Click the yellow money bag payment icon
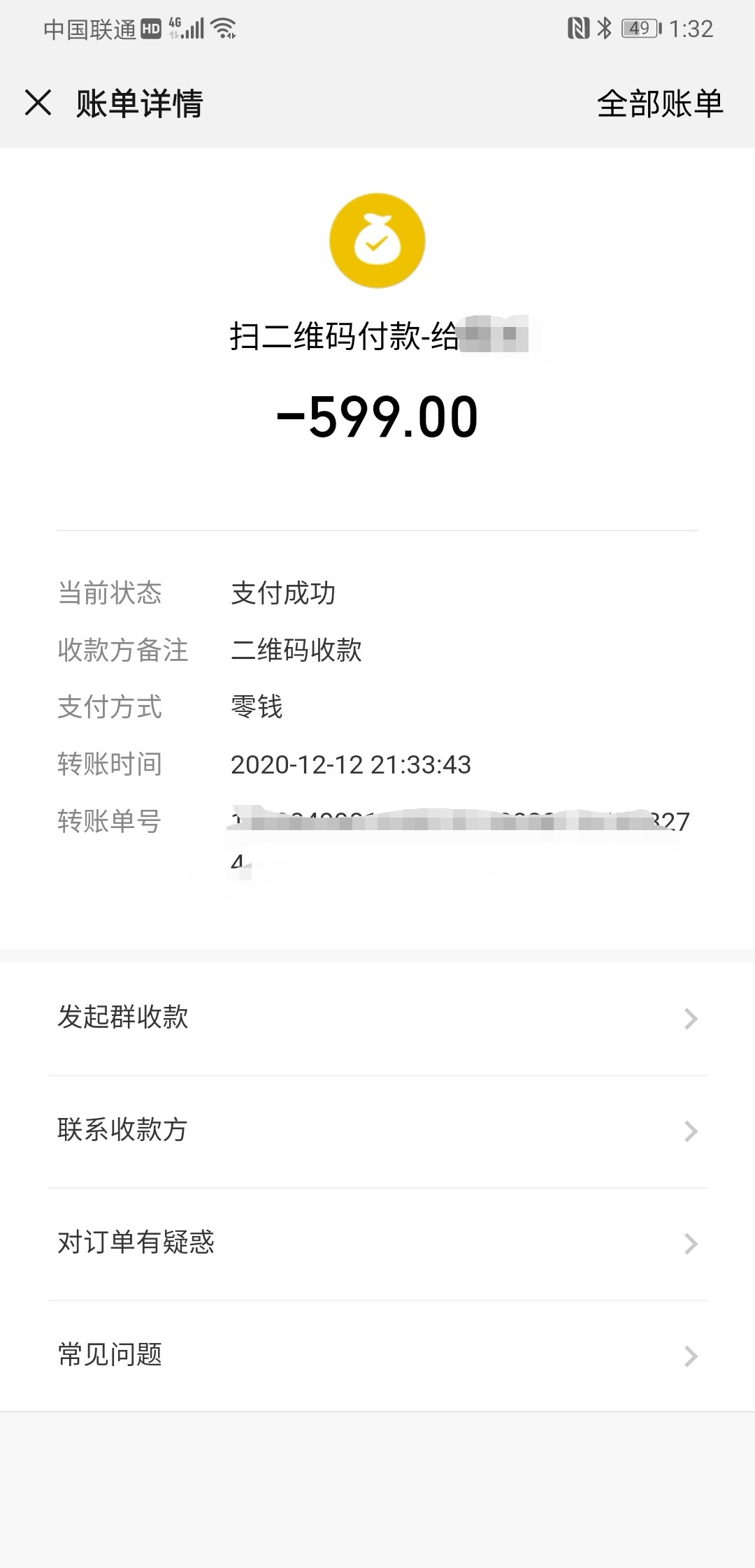The width and height of the screenshot is (755, 1568). 377,240
